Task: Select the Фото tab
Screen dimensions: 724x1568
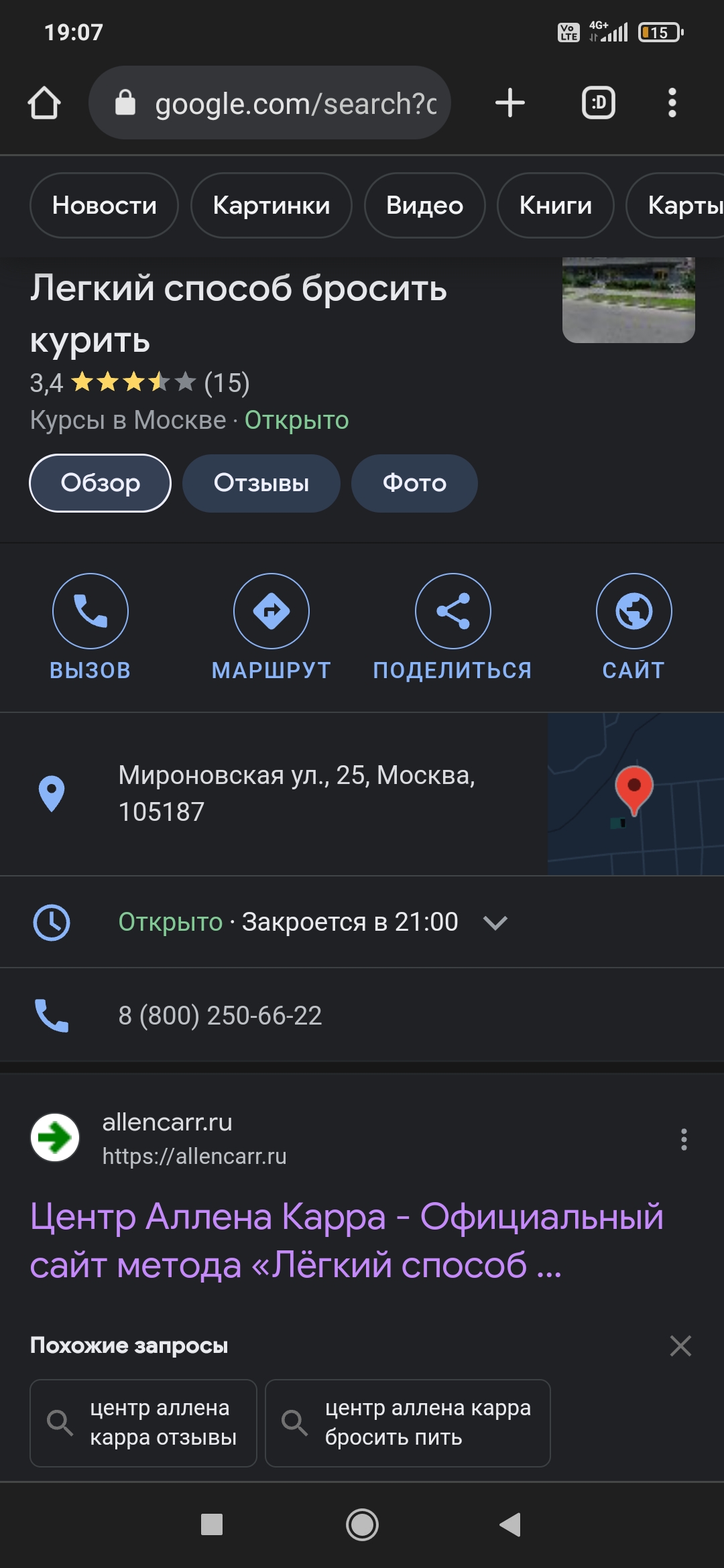Action: pyautogui.click(x=414, y=483)
